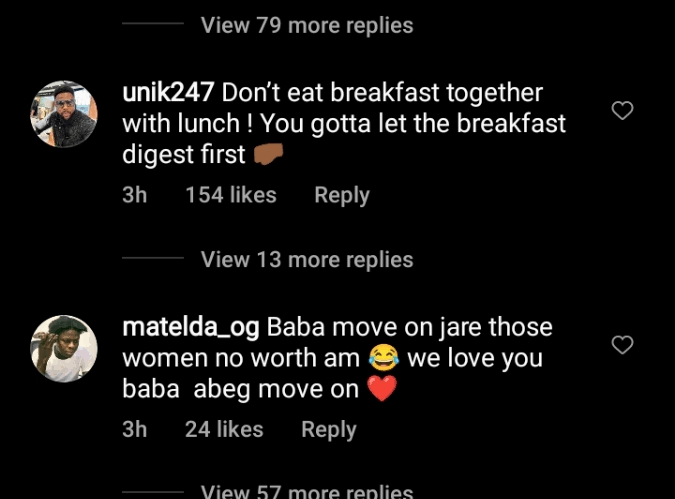This screenshot has height=499, width=675.
Task: Reply to matelda_og's comment
Action: [x=328, y=429]
